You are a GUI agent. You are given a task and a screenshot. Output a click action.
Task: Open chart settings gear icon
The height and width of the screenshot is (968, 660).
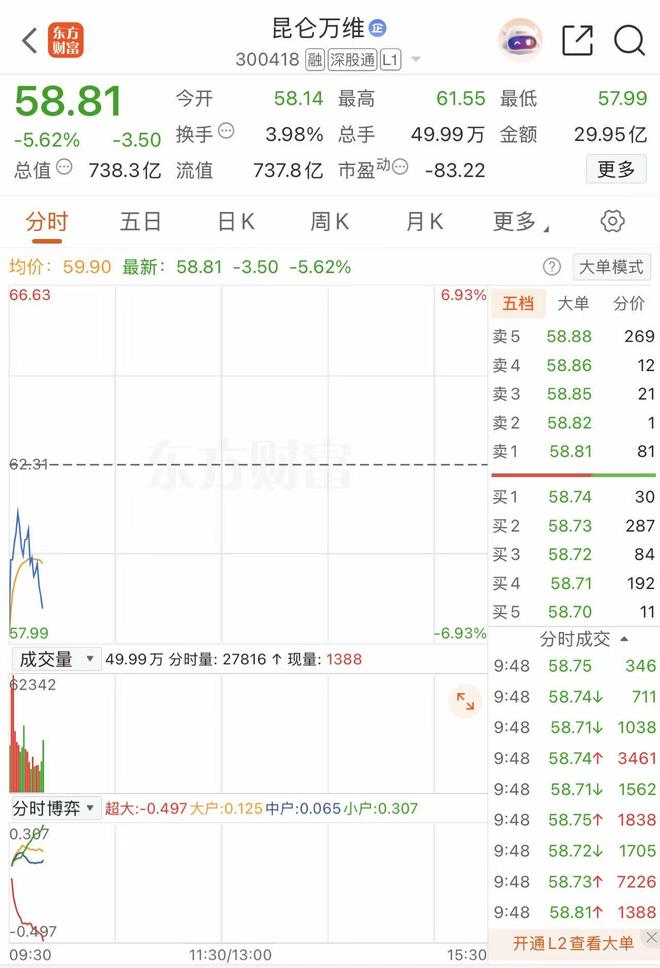click(612, 221)
